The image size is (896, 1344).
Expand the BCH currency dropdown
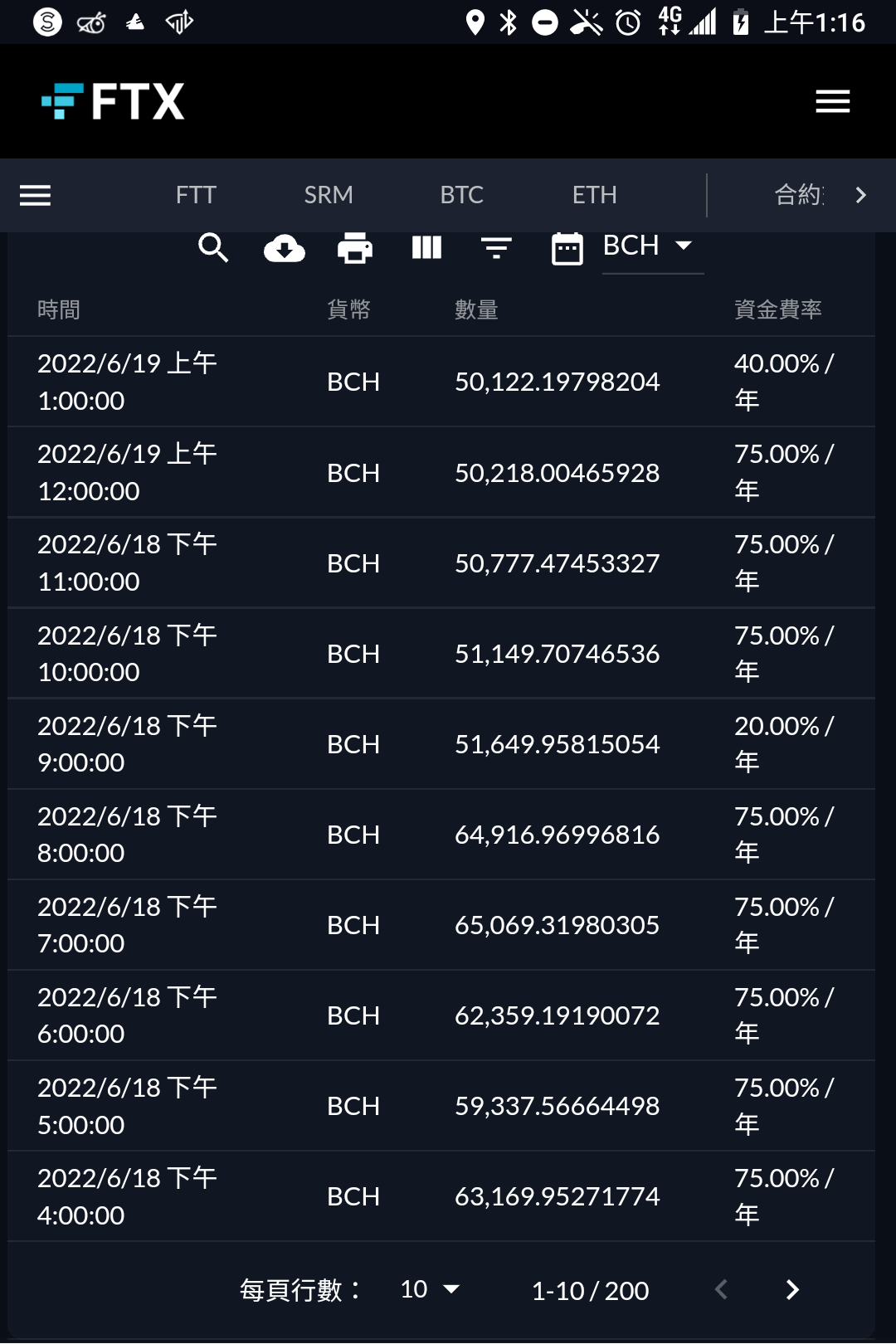tap(652, 246)
